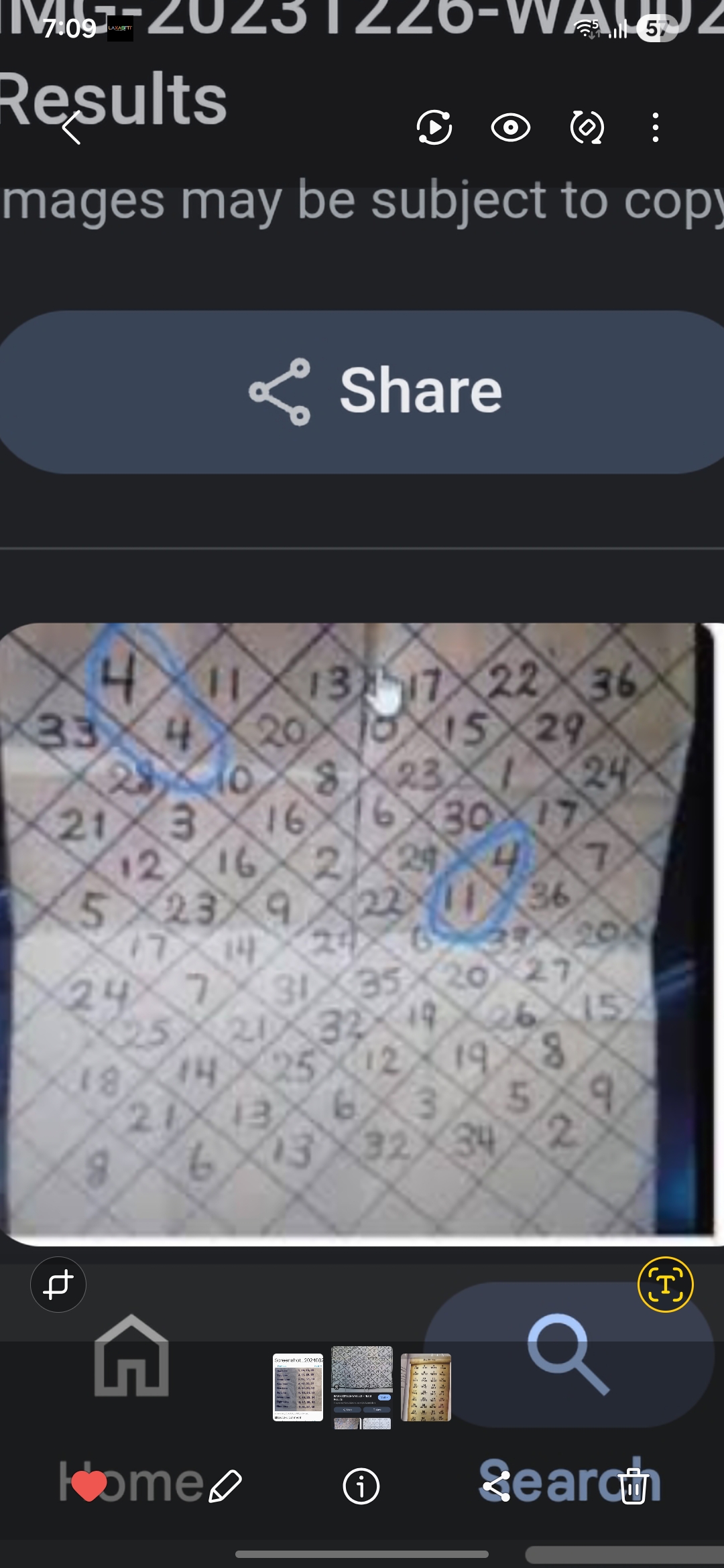Open the last thumbnail in the filmstrip
The height and width of the screenshot is (1568, 724).
click(x=426, y=1387)
